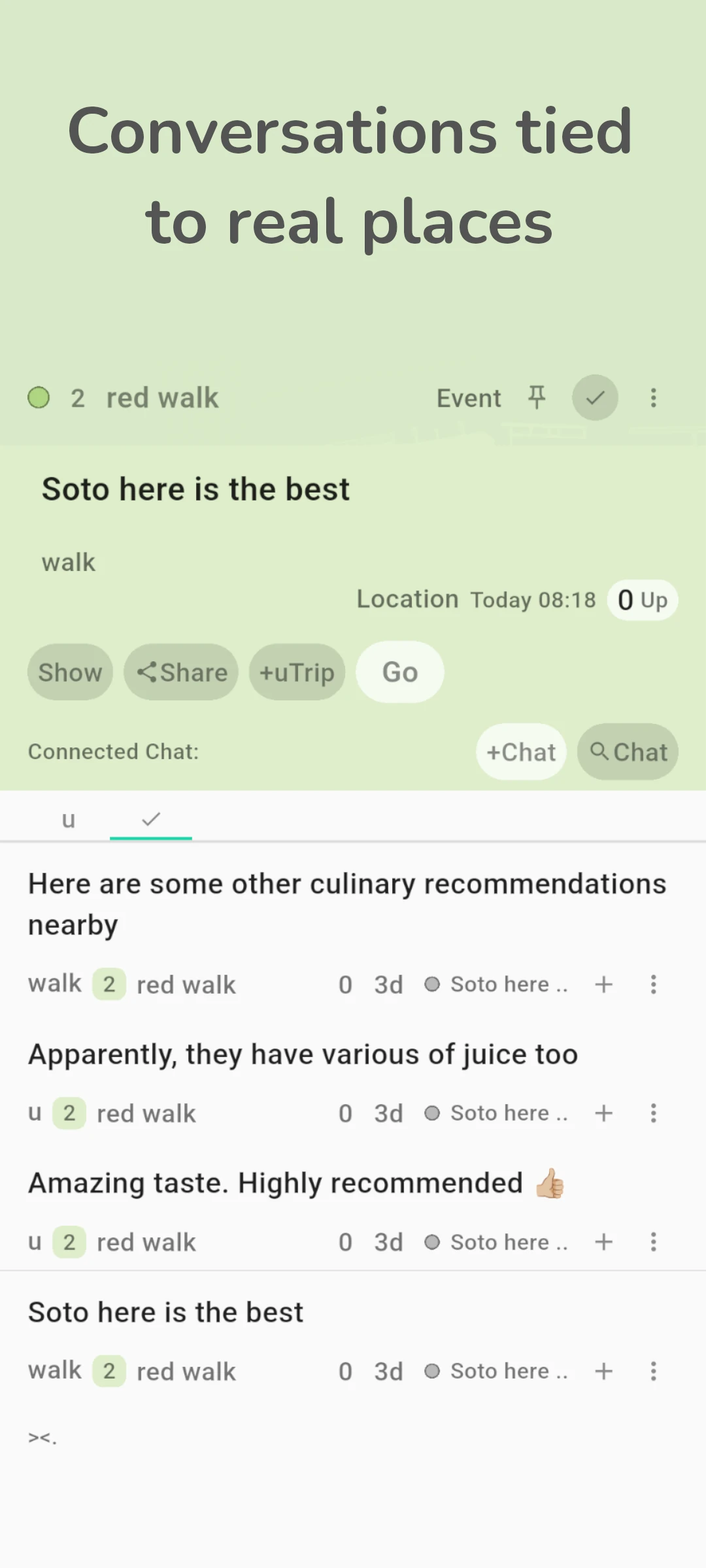Click +Chat to create a connected chat

pos(521,752)
